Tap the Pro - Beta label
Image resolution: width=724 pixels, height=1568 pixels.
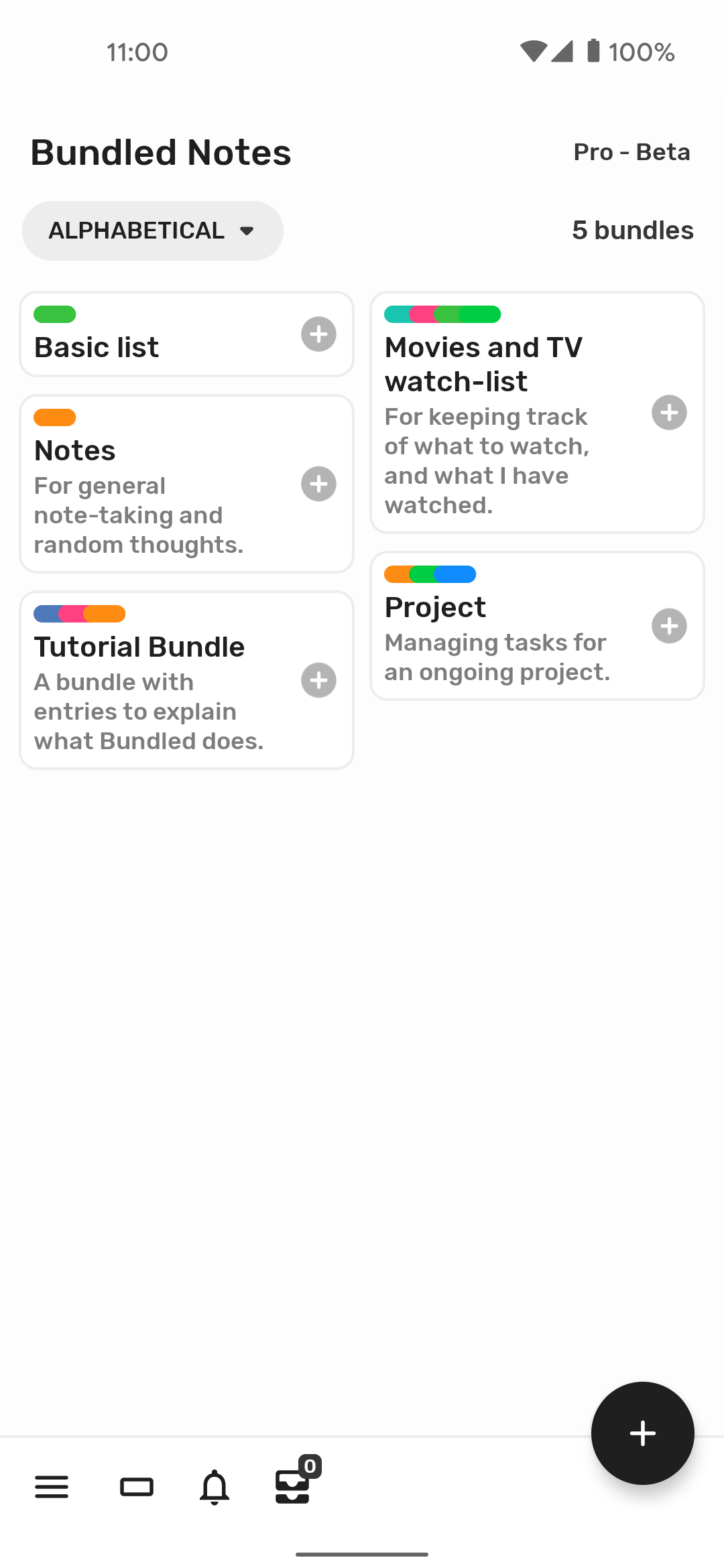click(631, 152)
